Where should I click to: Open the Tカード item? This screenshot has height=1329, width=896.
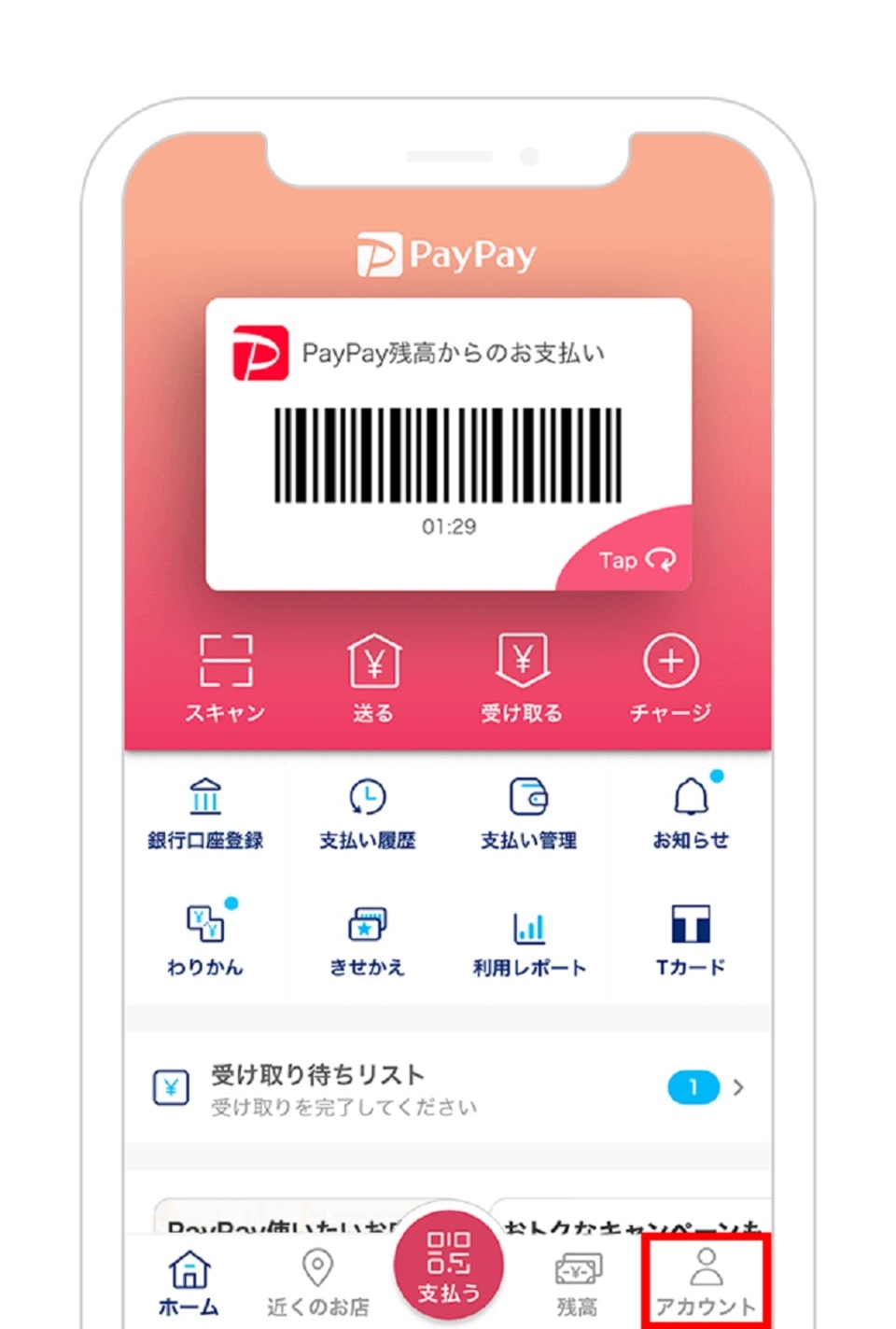691,941
